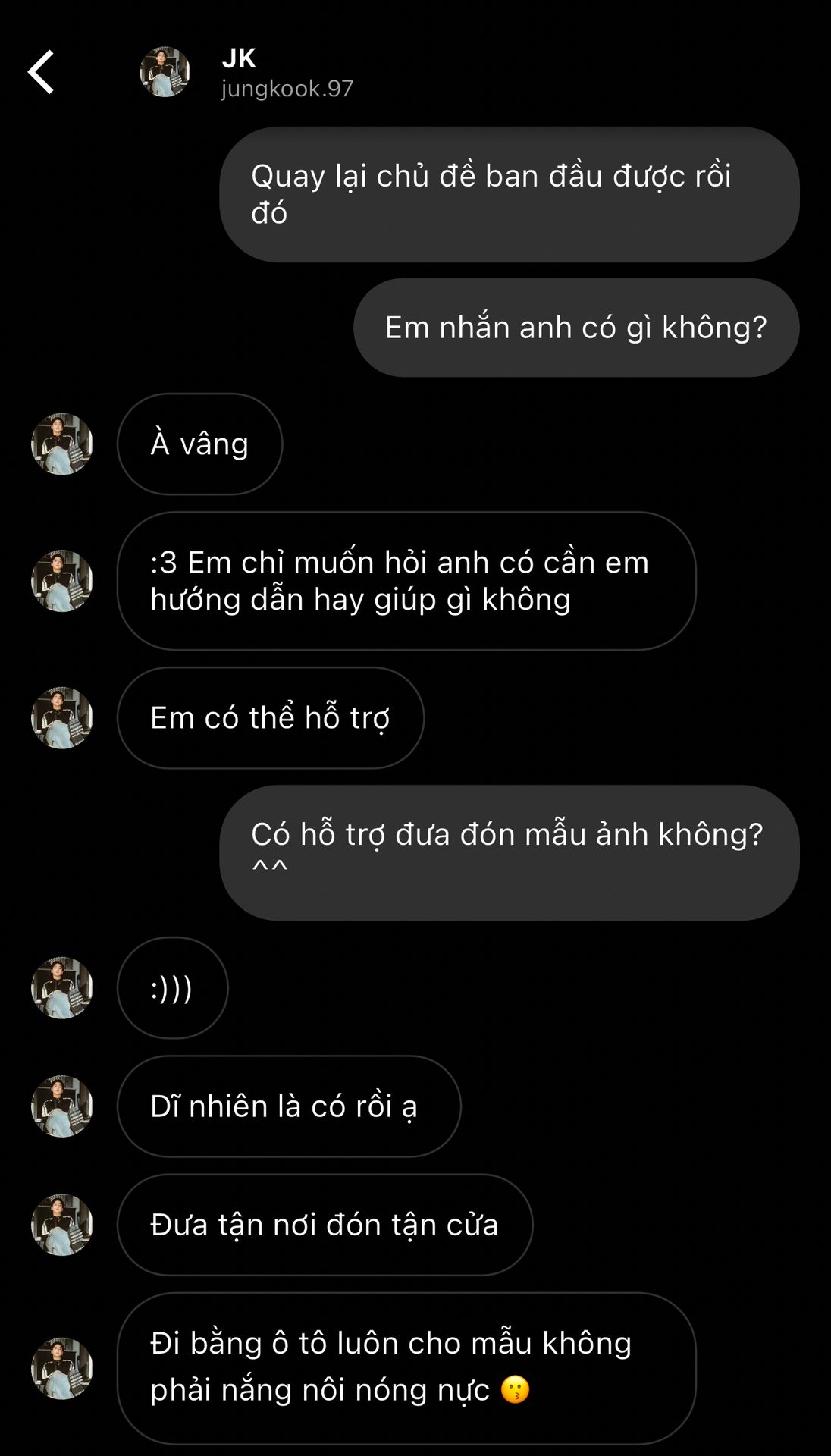Tap the avatar beside "Em có thể hỗ trợ"
Screen dimensions: 831x1456
(x=62, y=718)
